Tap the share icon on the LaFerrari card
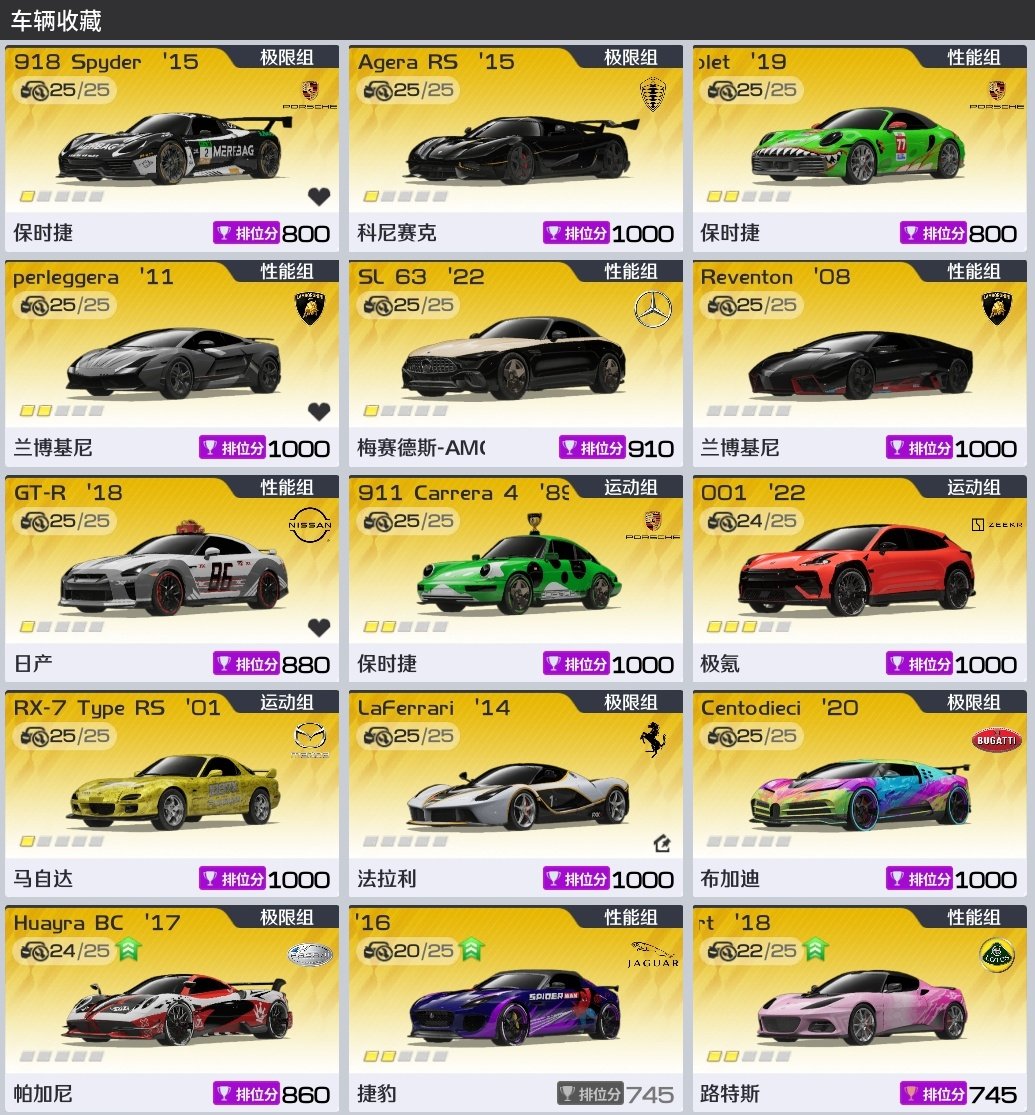Screen dimensions: 1035x1115 (x=661, y=843)
